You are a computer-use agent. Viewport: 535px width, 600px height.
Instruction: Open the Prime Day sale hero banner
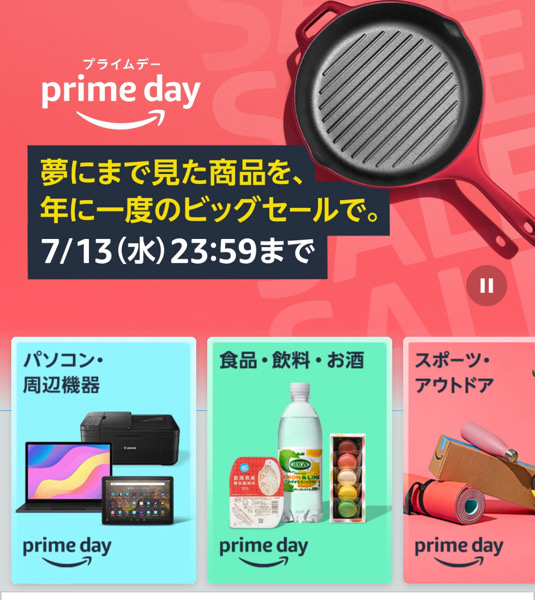[268, 166]
